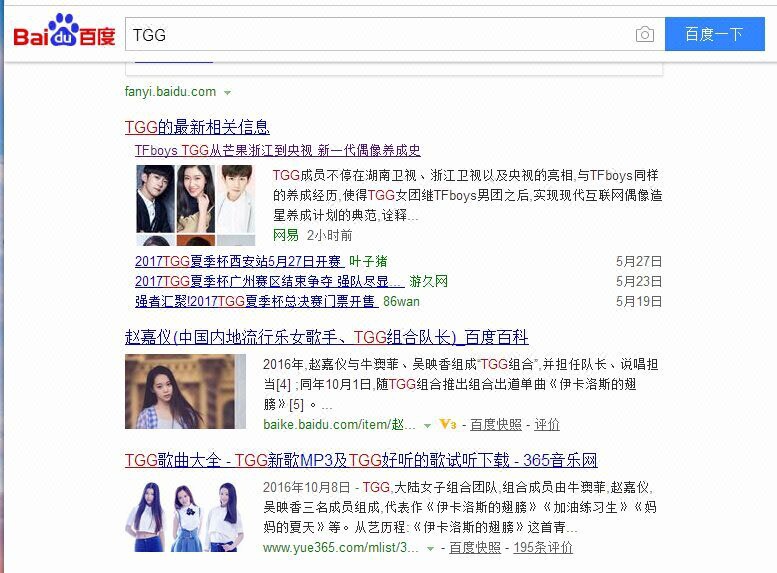Open 百度快照 for yue365.com result
This screenshot has width=777, height=573.
[475, 548]
